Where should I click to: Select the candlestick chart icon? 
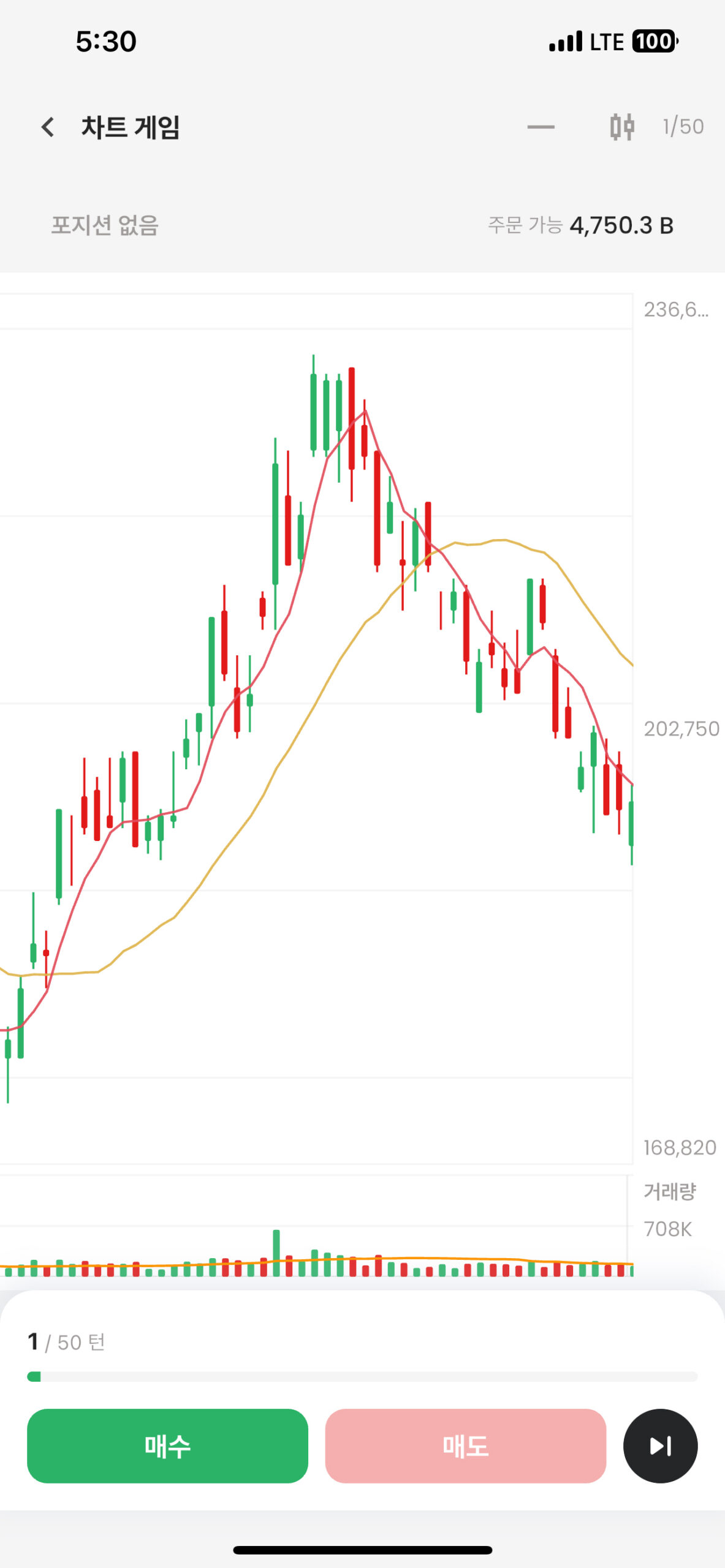[621, 127]
